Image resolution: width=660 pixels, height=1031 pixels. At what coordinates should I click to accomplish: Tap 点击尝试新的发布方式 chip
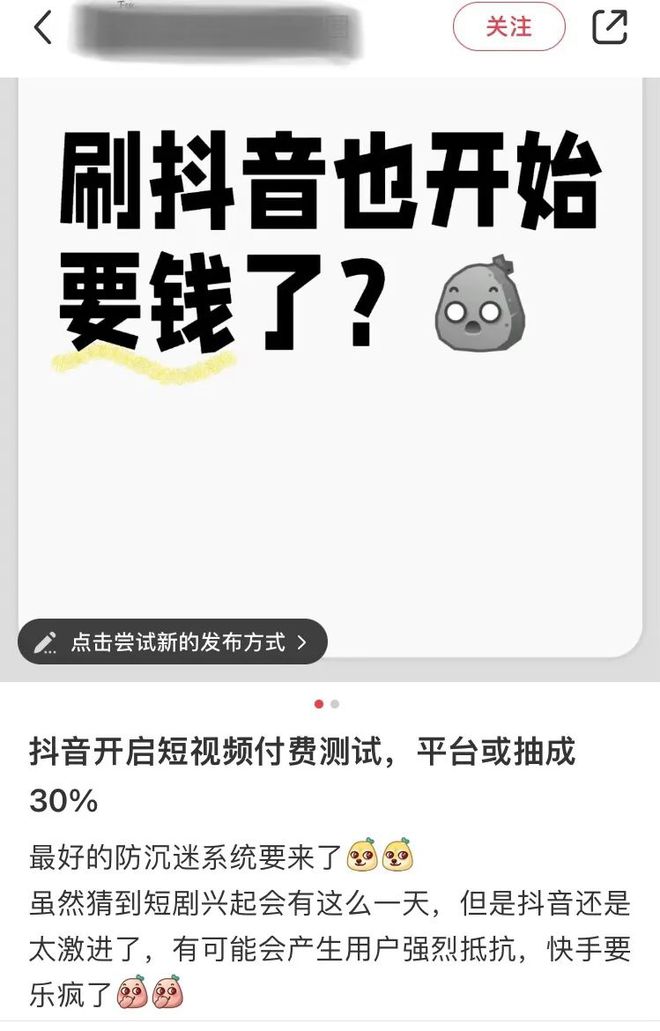coord(172,642)
